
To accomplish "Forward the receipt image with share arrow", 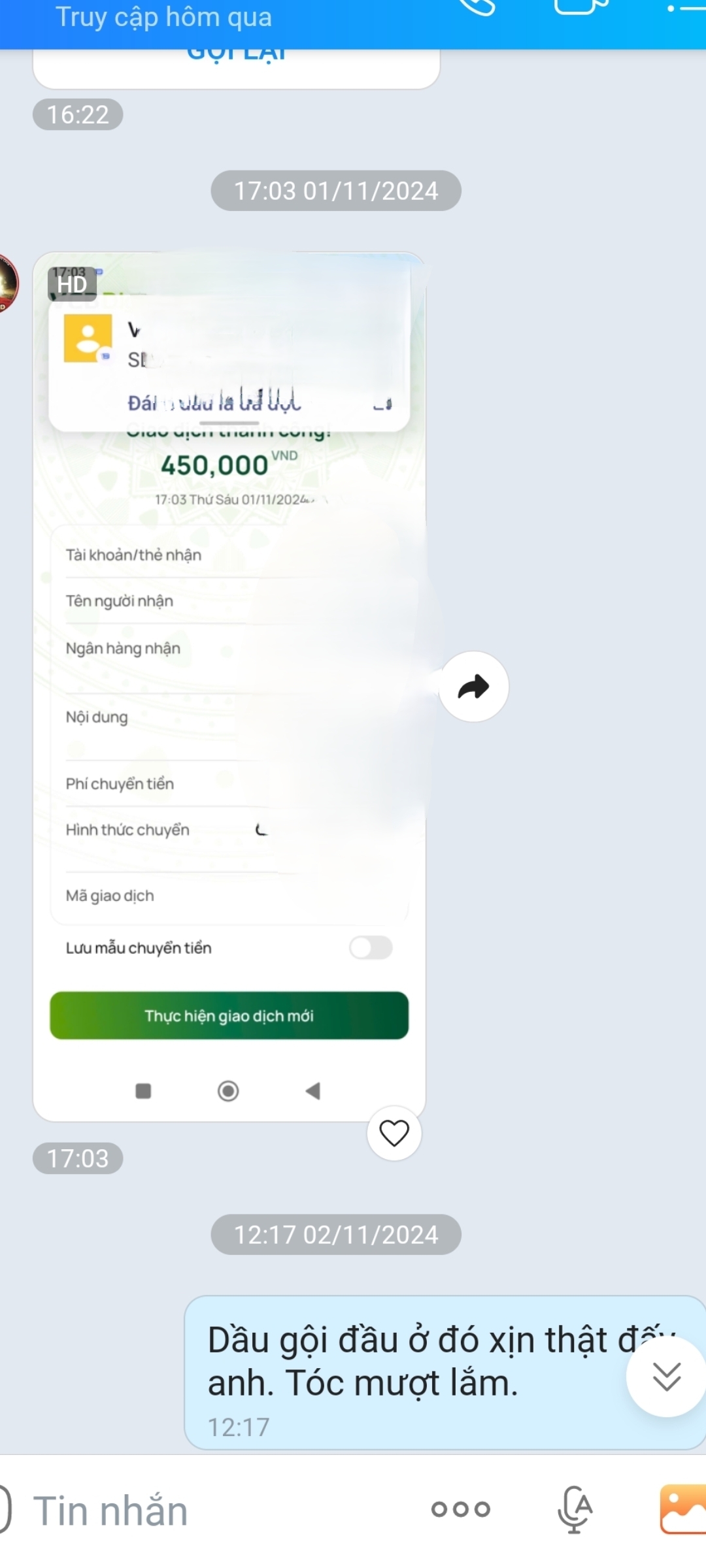I will click(x=473, y=687).
